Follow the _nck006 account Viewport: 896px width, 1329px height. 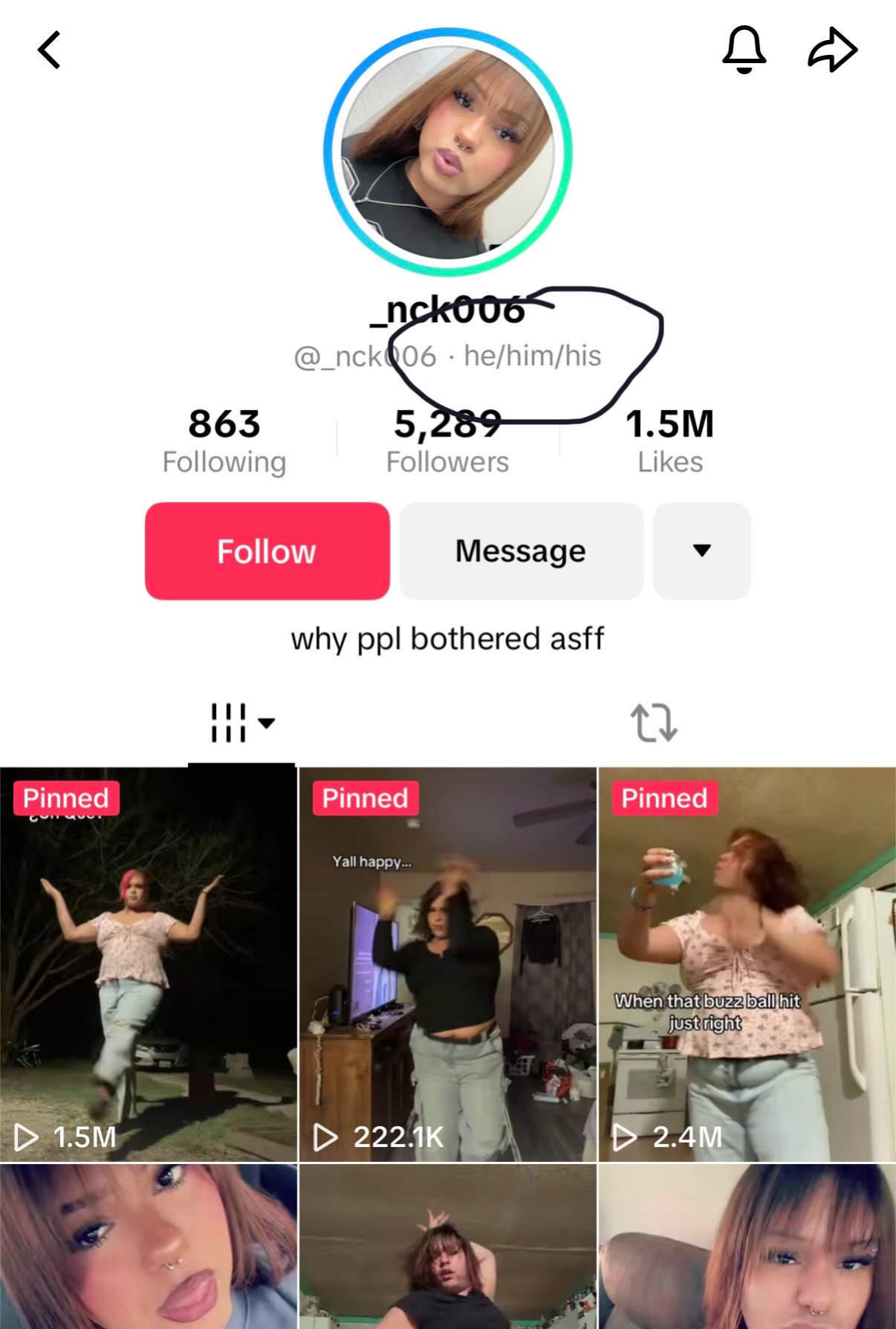click(x=267, y=551)
